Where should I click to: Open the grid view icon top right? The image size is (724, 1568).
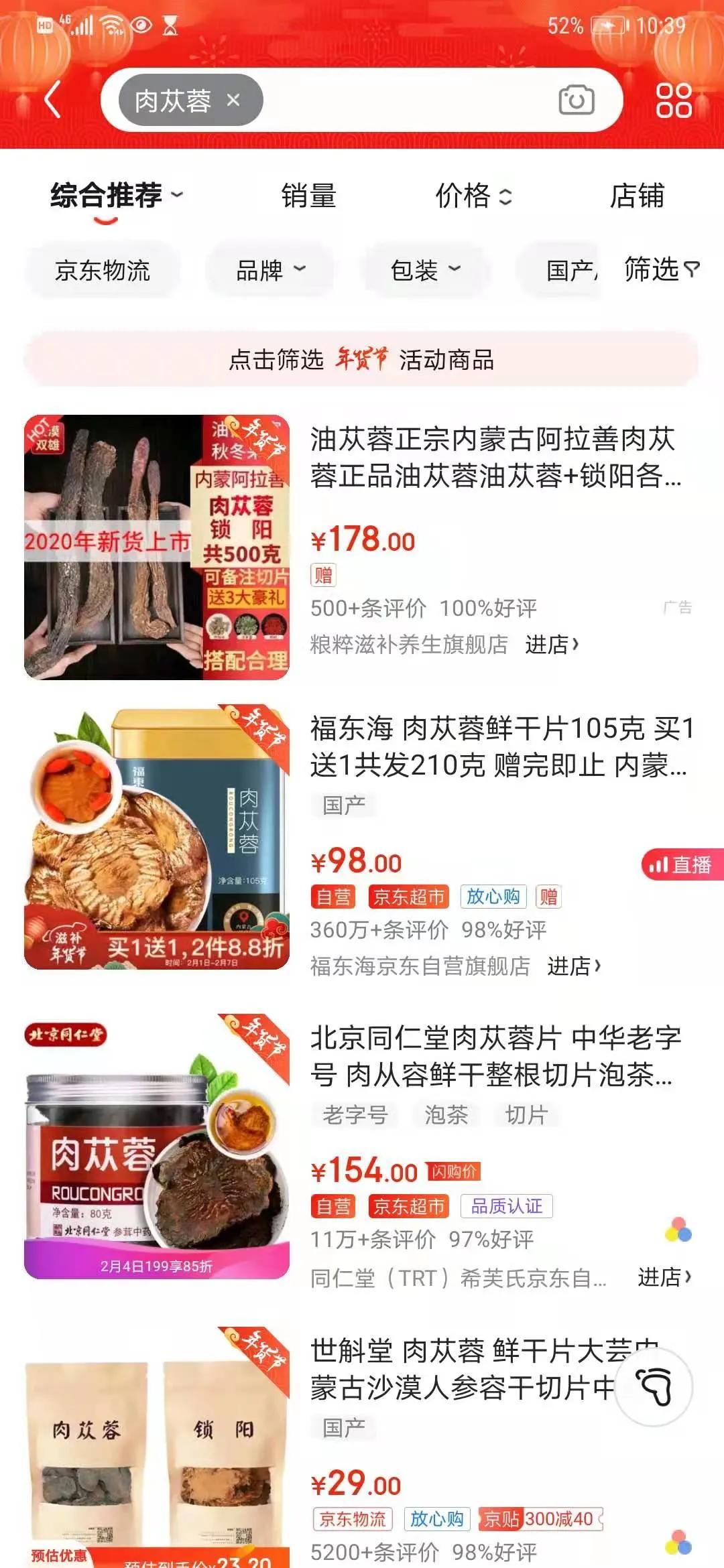tap(674, 99)
